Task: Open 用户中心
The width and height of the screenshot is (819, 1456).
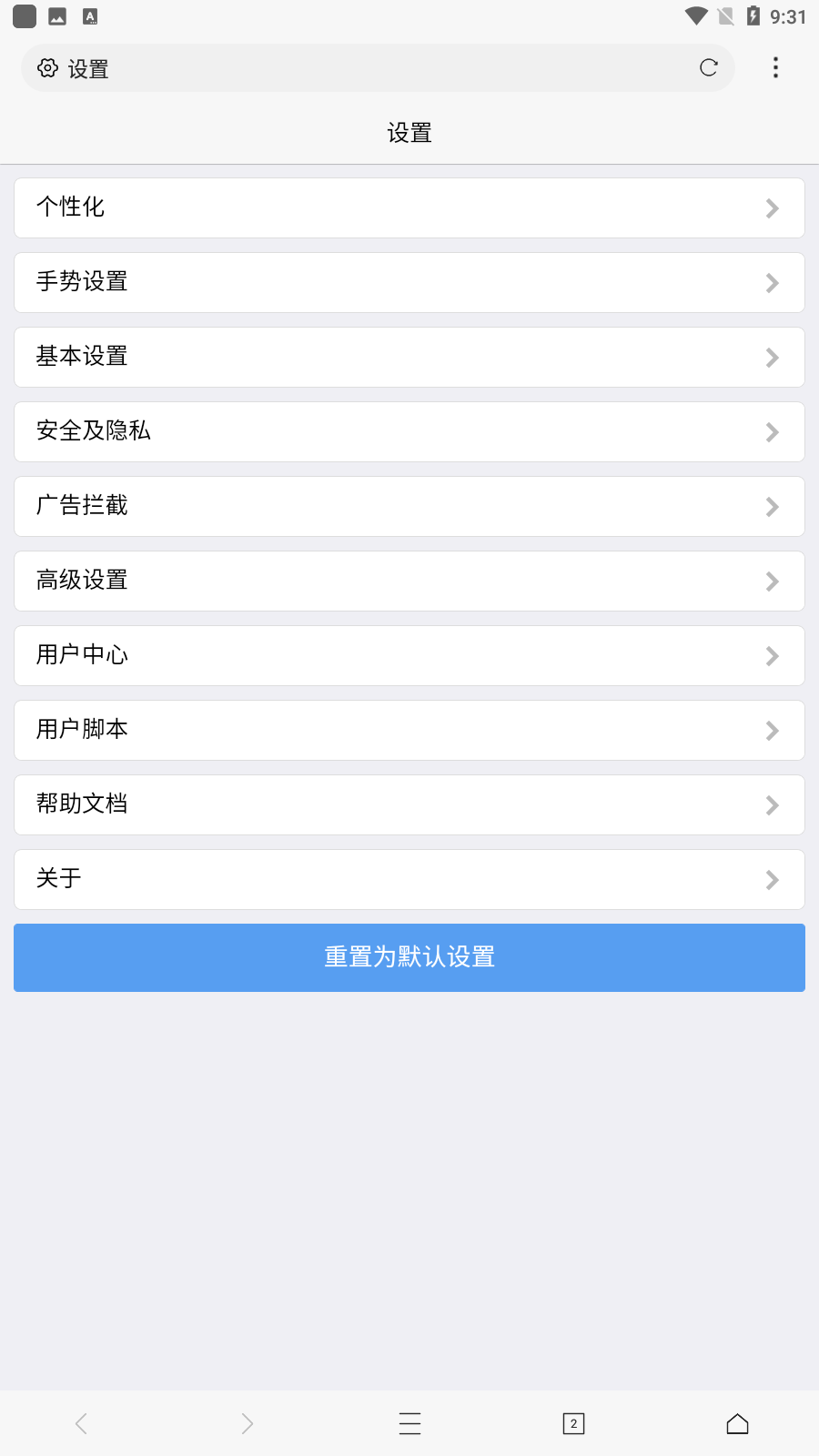Action: pyautogui.click(x=409, y=656)
